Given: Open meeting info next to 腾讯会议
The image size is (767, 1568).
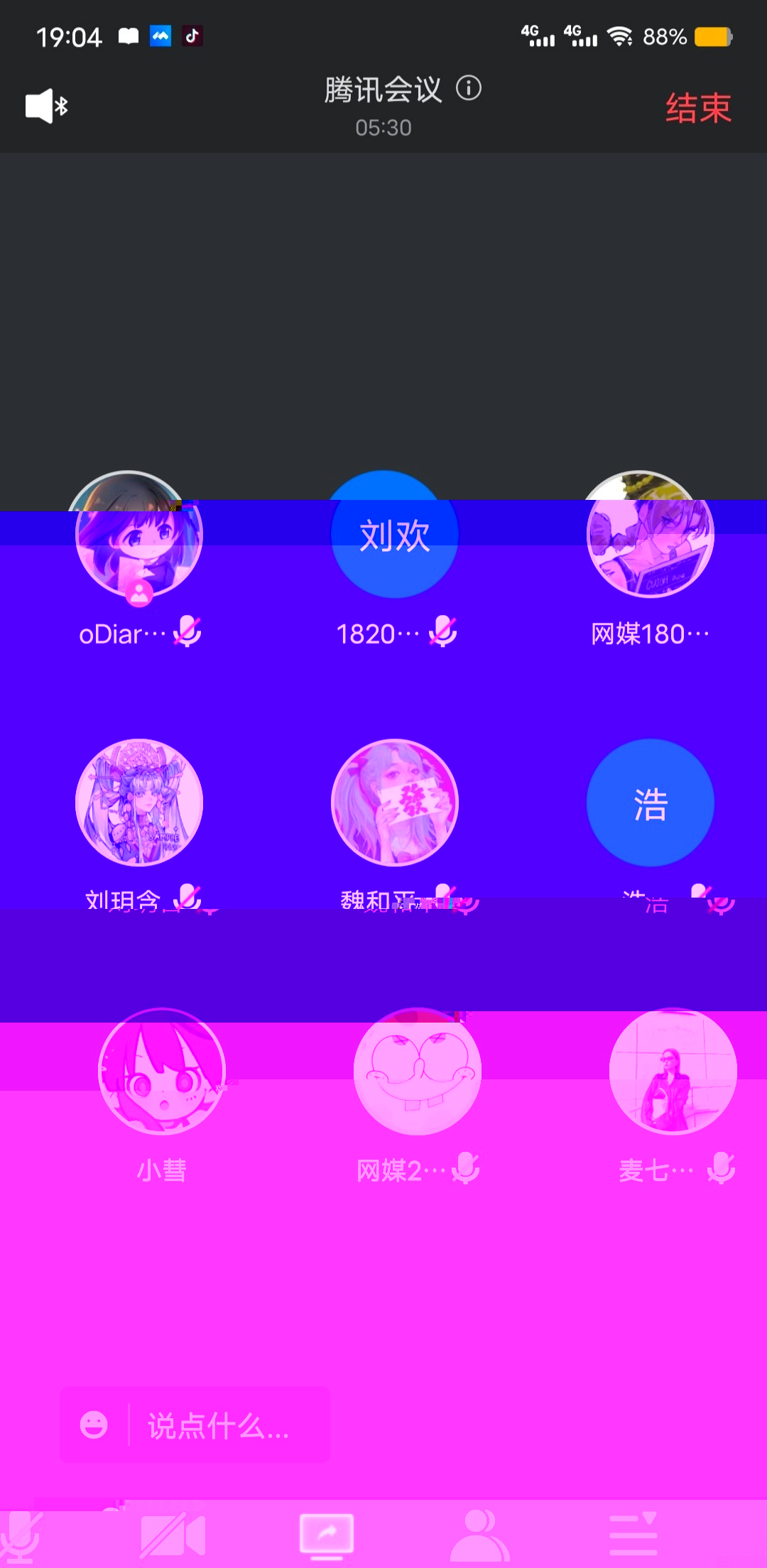Looking at the screenshot, I should pyautogui.click(x=469, y=89).
